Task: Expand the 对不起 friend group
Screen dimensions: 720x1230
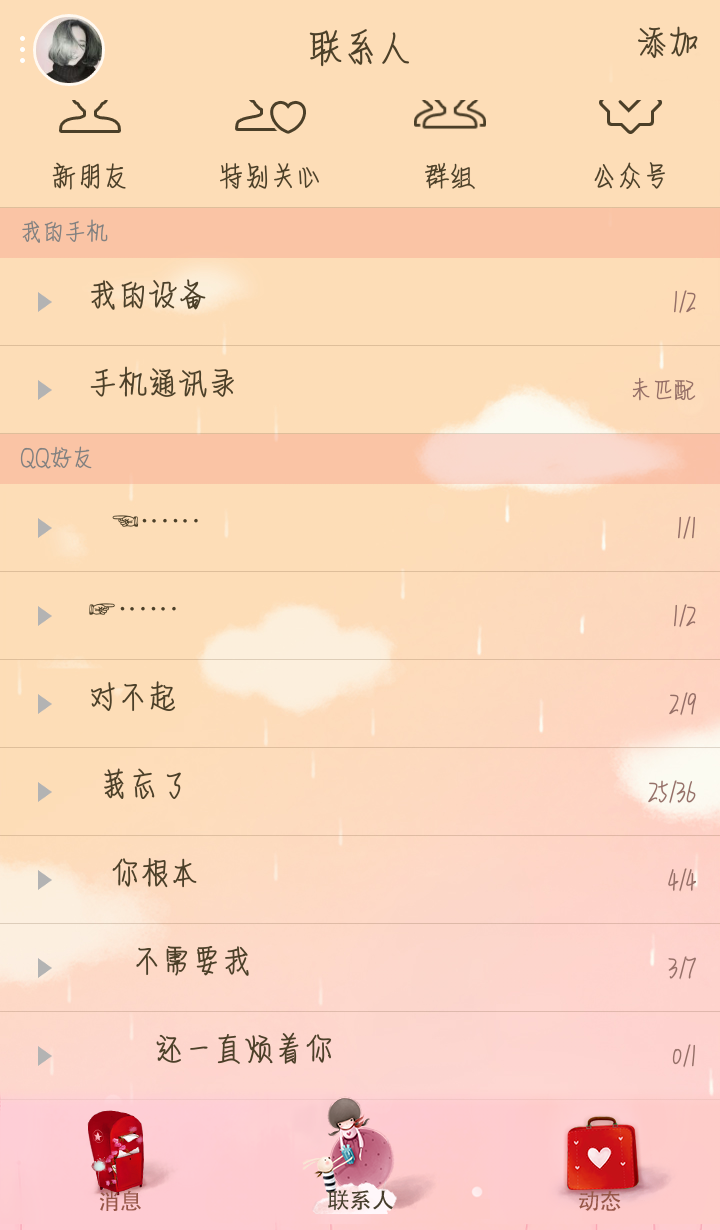Action: pyautogui.click(x=360, y=704)
